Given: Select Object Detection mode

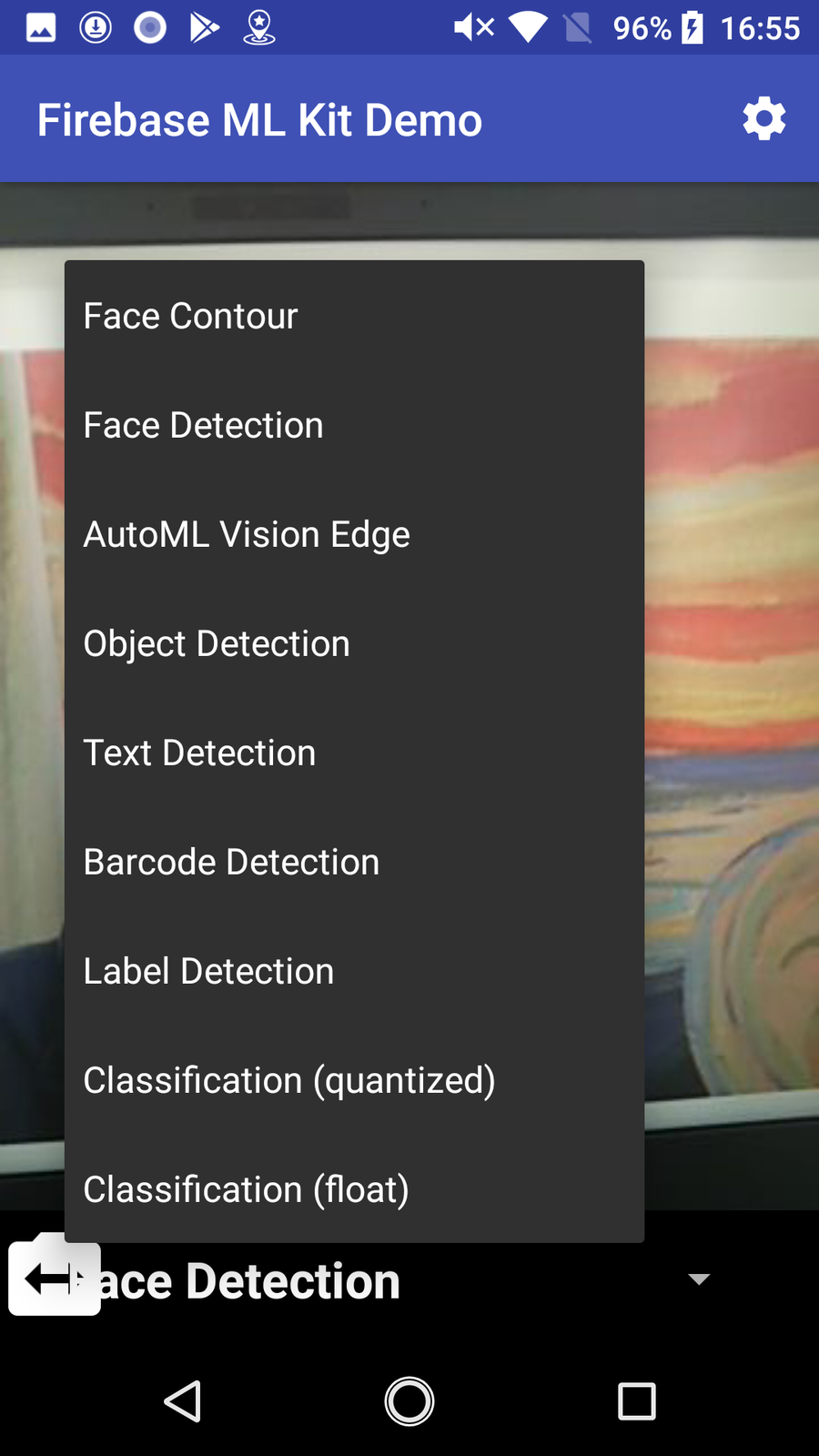Looking at the screenshot, I should click(354, 643).
